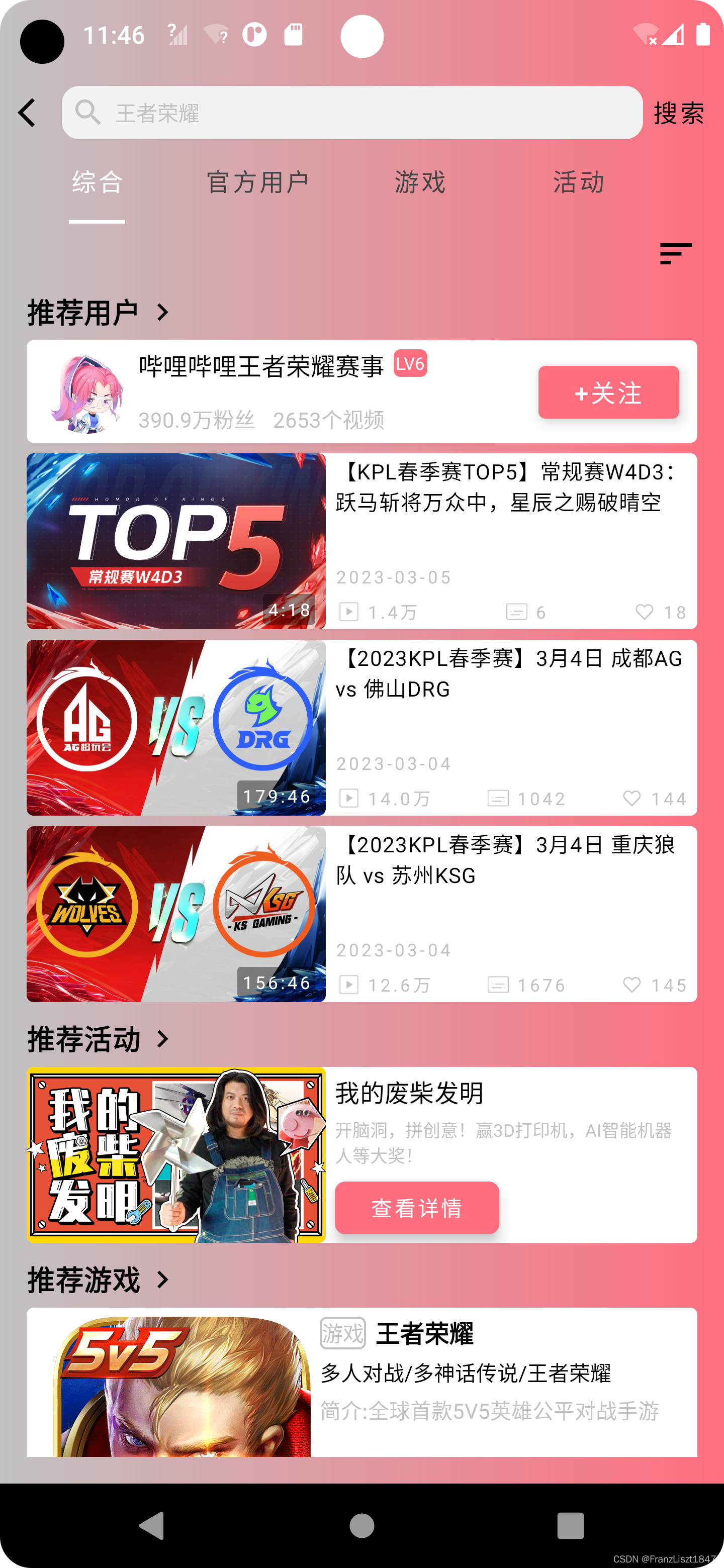Tap the system home button

[361, 1525]
